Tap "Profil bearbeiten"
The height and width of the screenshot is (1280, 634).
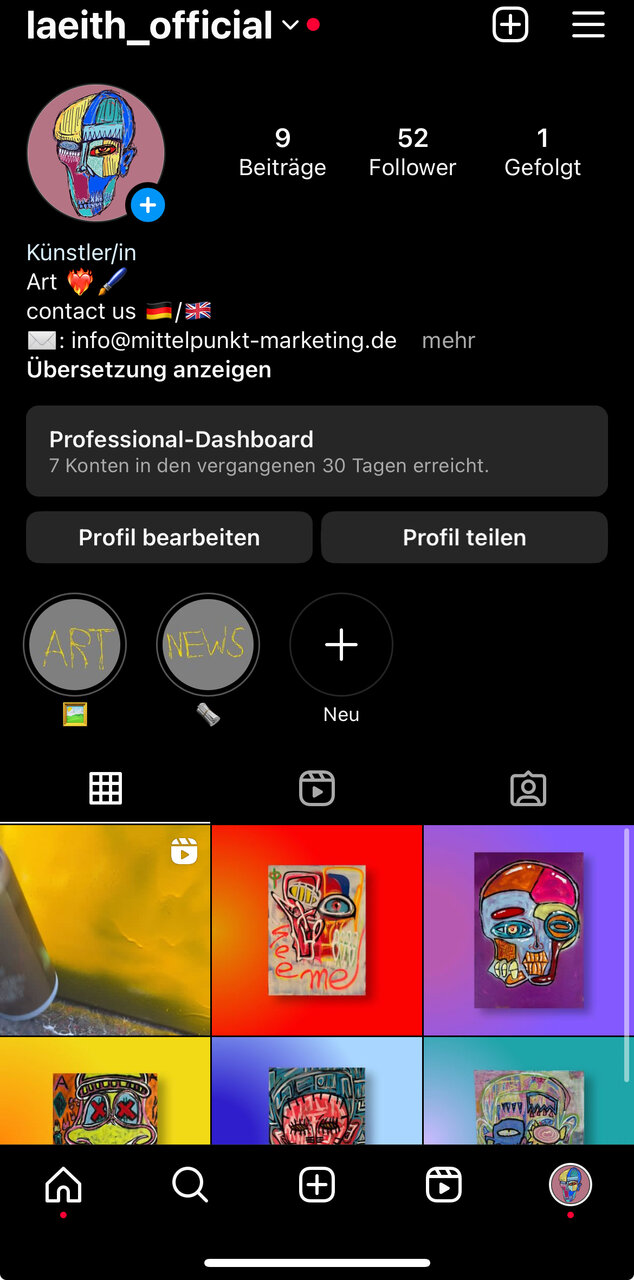[x=169, y=537]
